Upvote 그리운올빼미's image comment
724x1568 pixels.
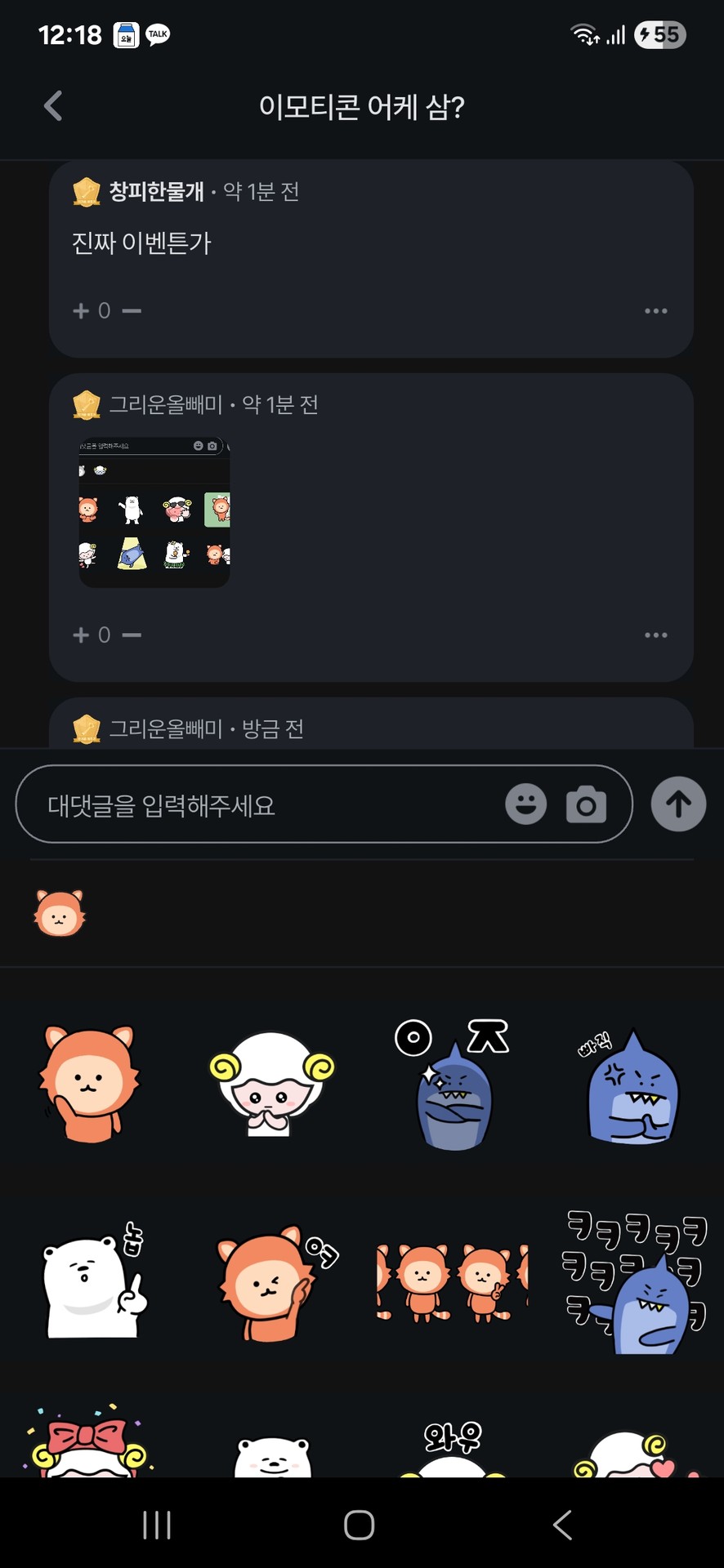pyautogui.click(x=81, y=635)
